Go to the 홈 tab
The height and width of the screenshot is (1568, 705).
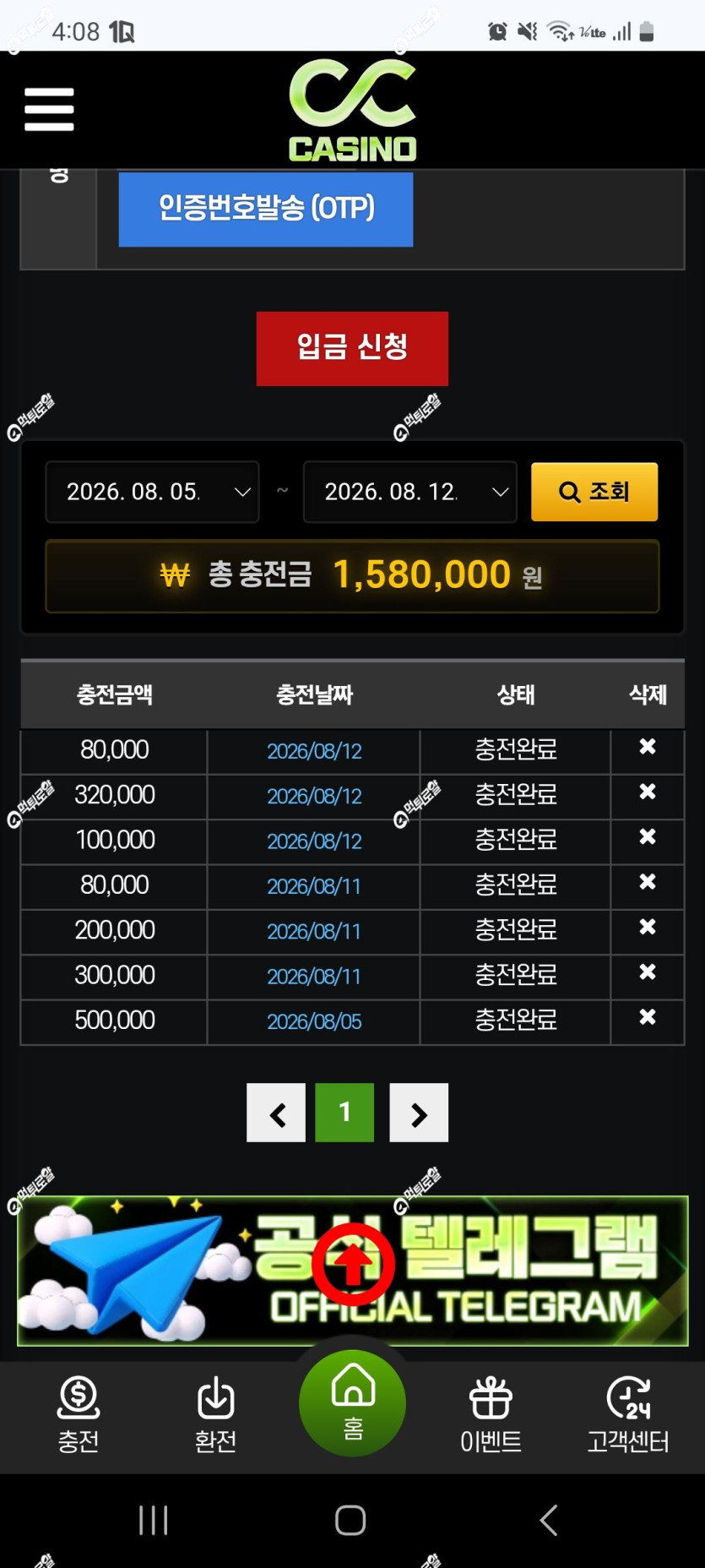tap(353, 1403)
